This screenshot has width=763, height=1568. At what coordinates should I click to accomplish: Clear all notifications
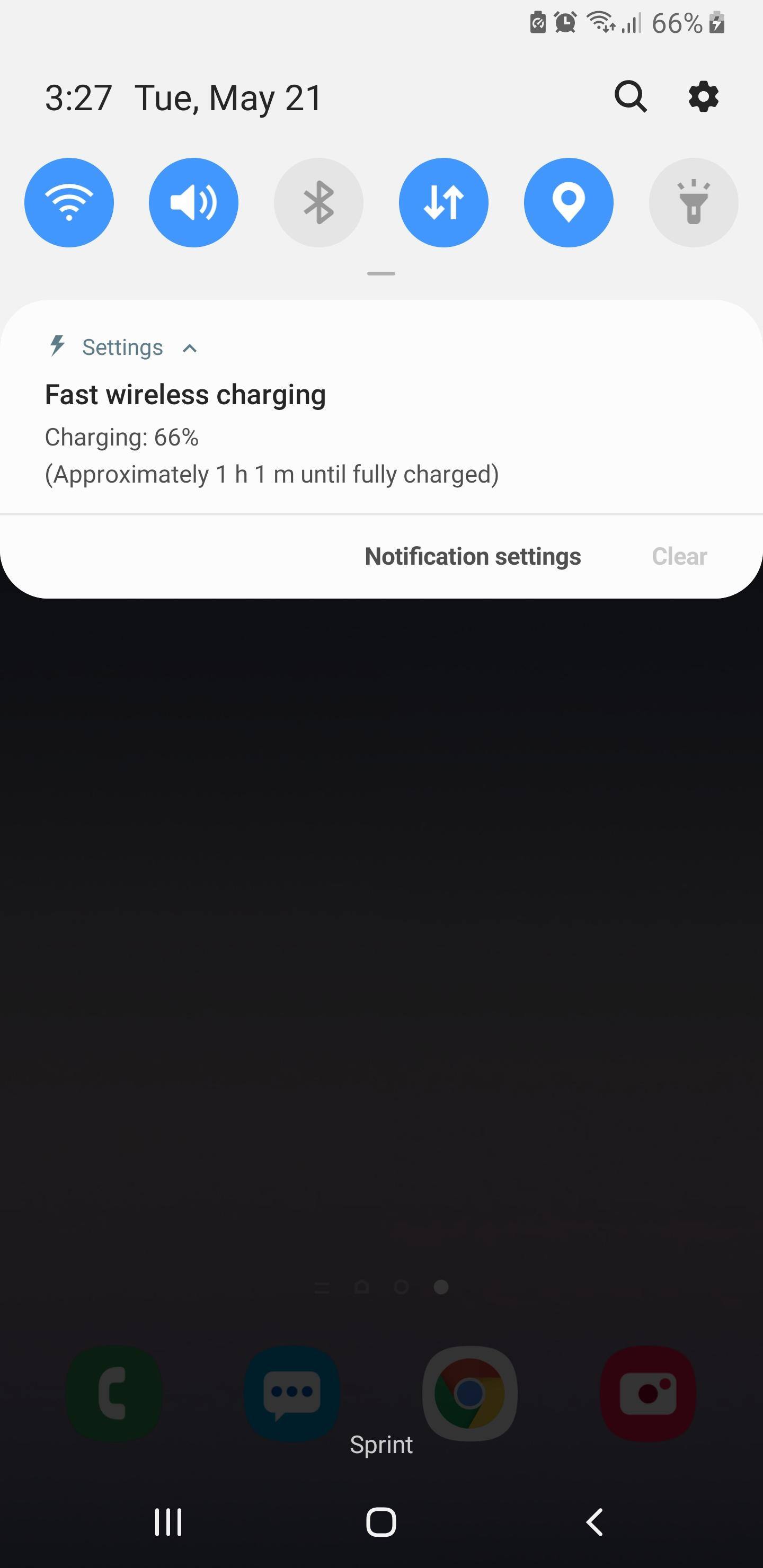coord(679,556)
